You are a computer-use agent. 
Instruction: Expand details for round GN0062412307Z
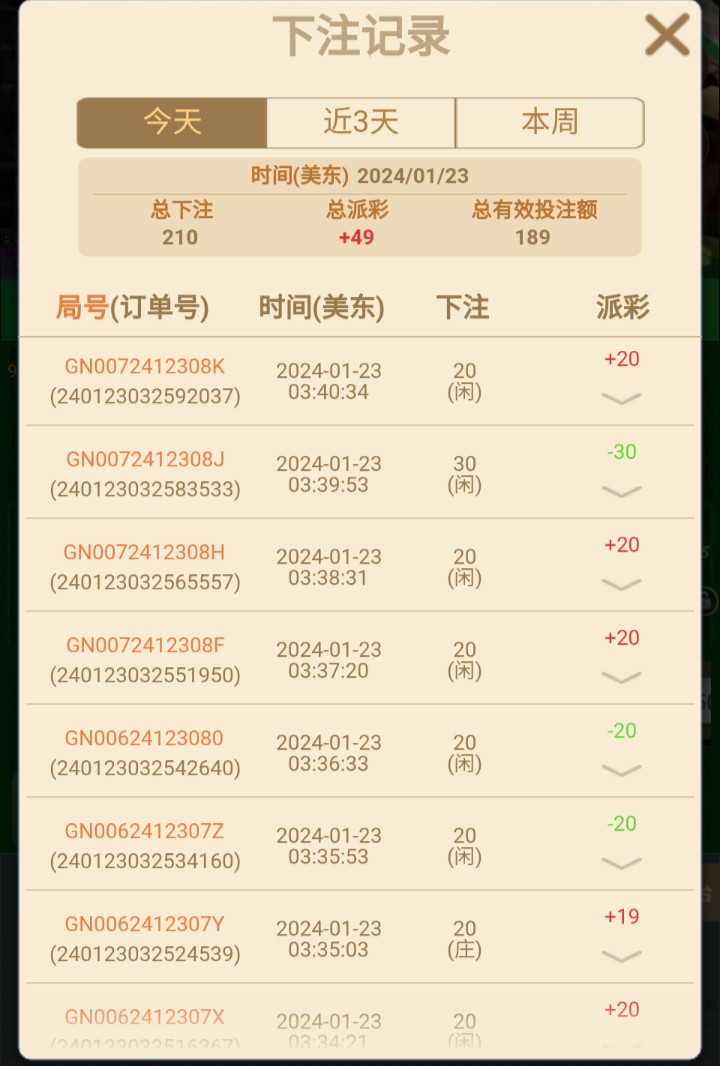coord(622,864)
